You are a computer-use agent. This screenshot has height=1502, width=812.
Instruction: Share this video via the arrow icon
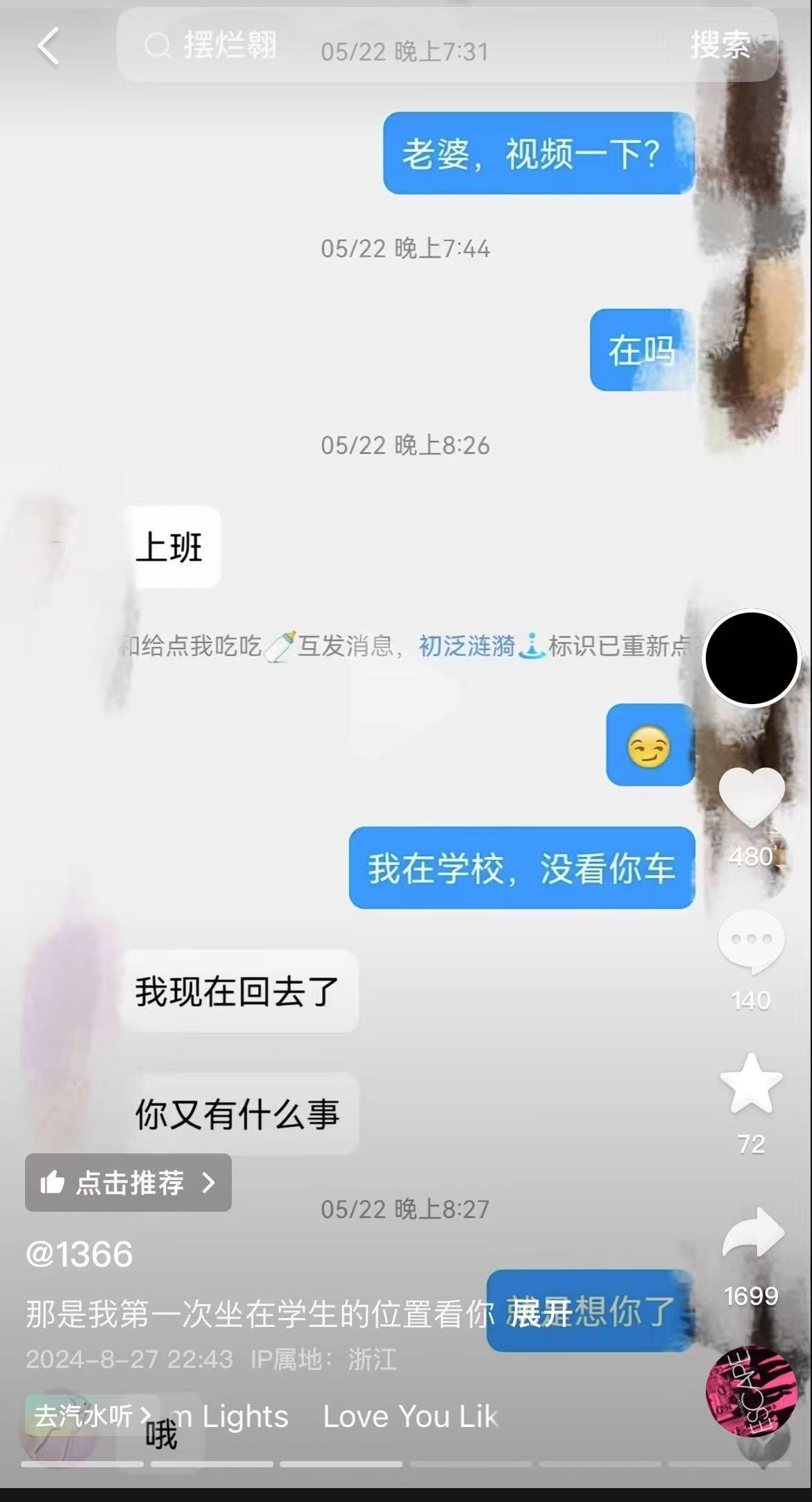click(x=752, y=1234)
